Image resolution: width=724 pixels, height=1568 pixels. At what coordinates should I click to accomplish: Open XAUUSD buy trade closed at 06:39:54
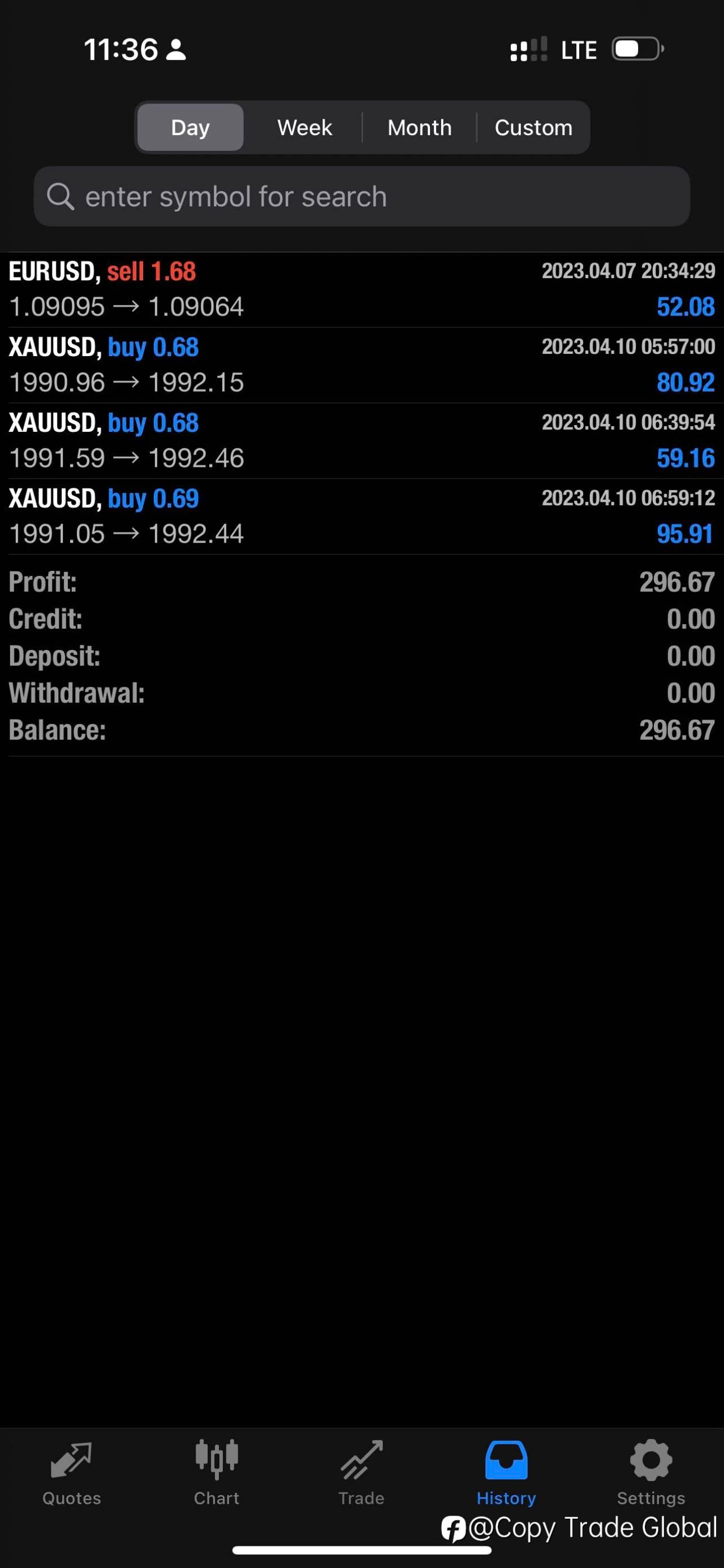pos(361,441)
